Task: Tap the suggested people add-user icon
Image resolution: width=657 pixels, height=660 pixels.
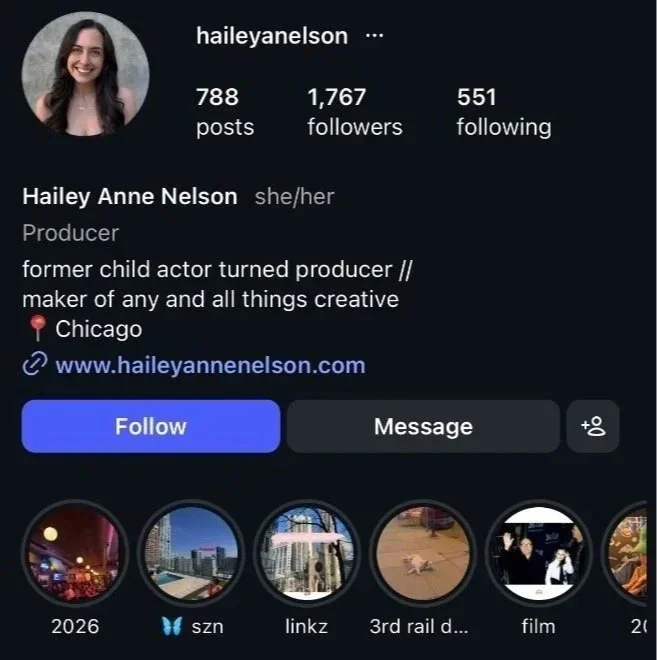Action: 593,426
